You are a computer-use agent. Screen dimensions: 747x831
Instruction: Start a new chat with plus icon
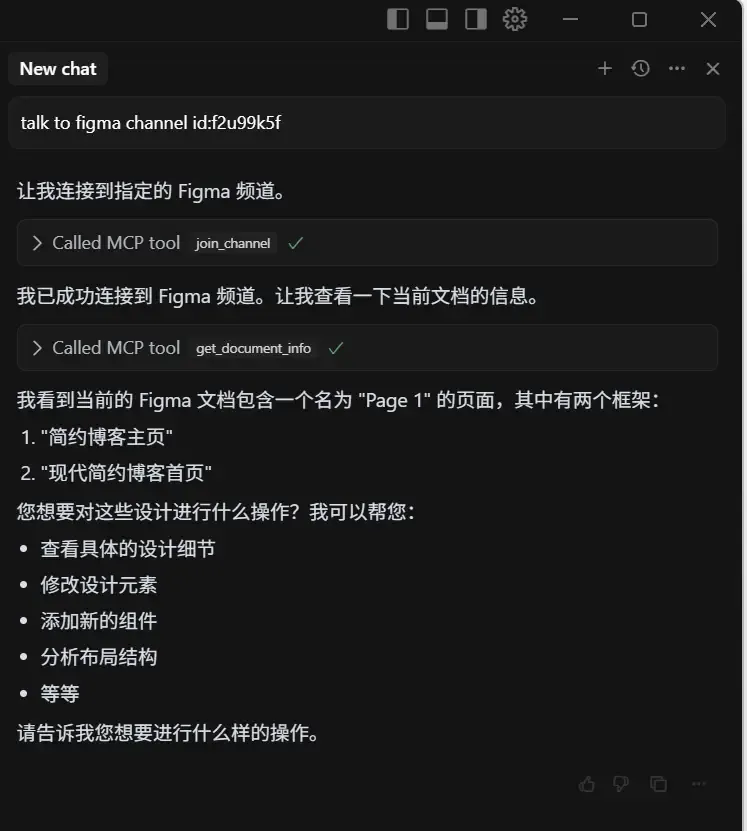coord(605,68)
